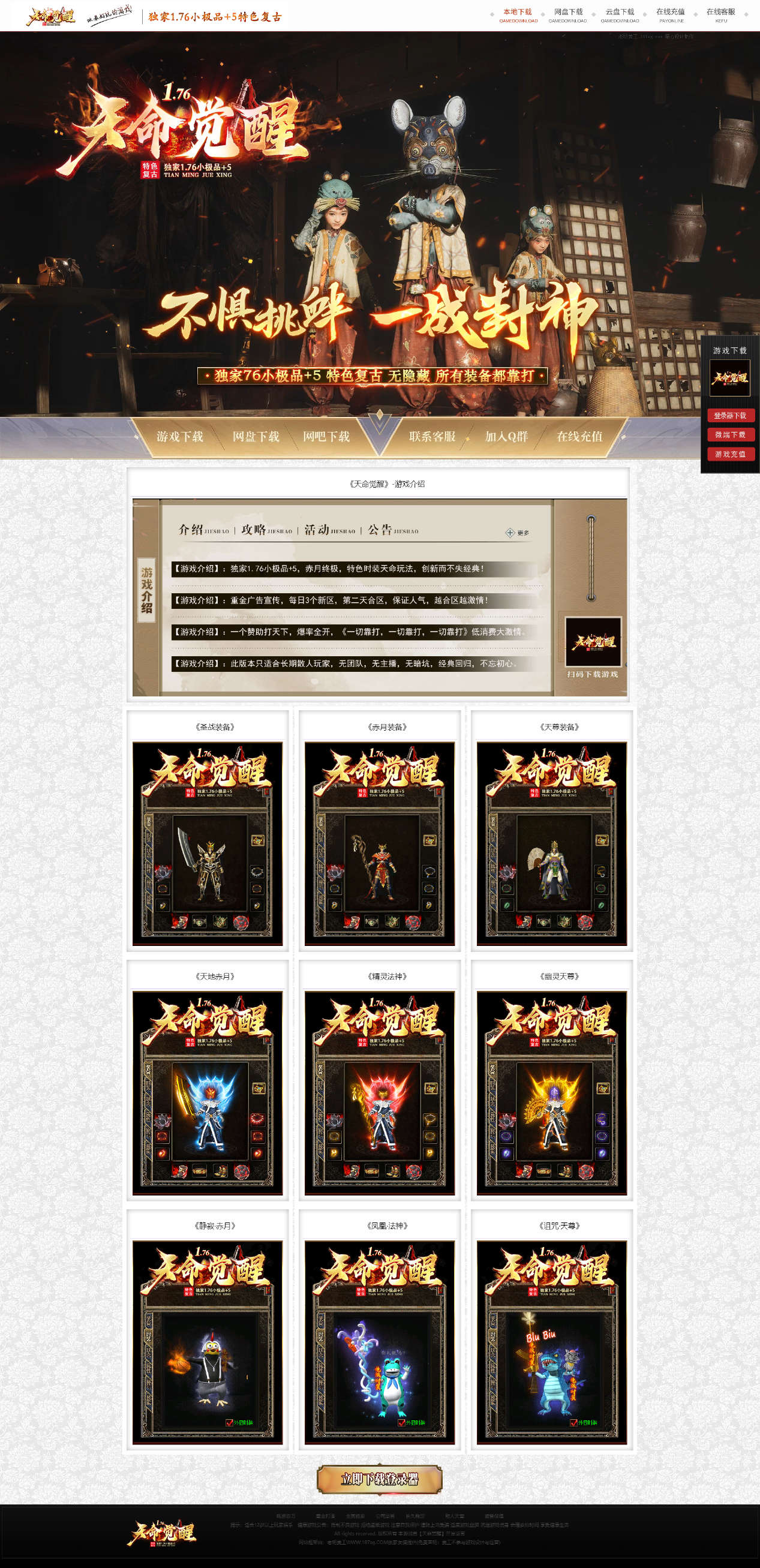Open 本地下载 in the top menu
760x1568 pixels.
518,14
